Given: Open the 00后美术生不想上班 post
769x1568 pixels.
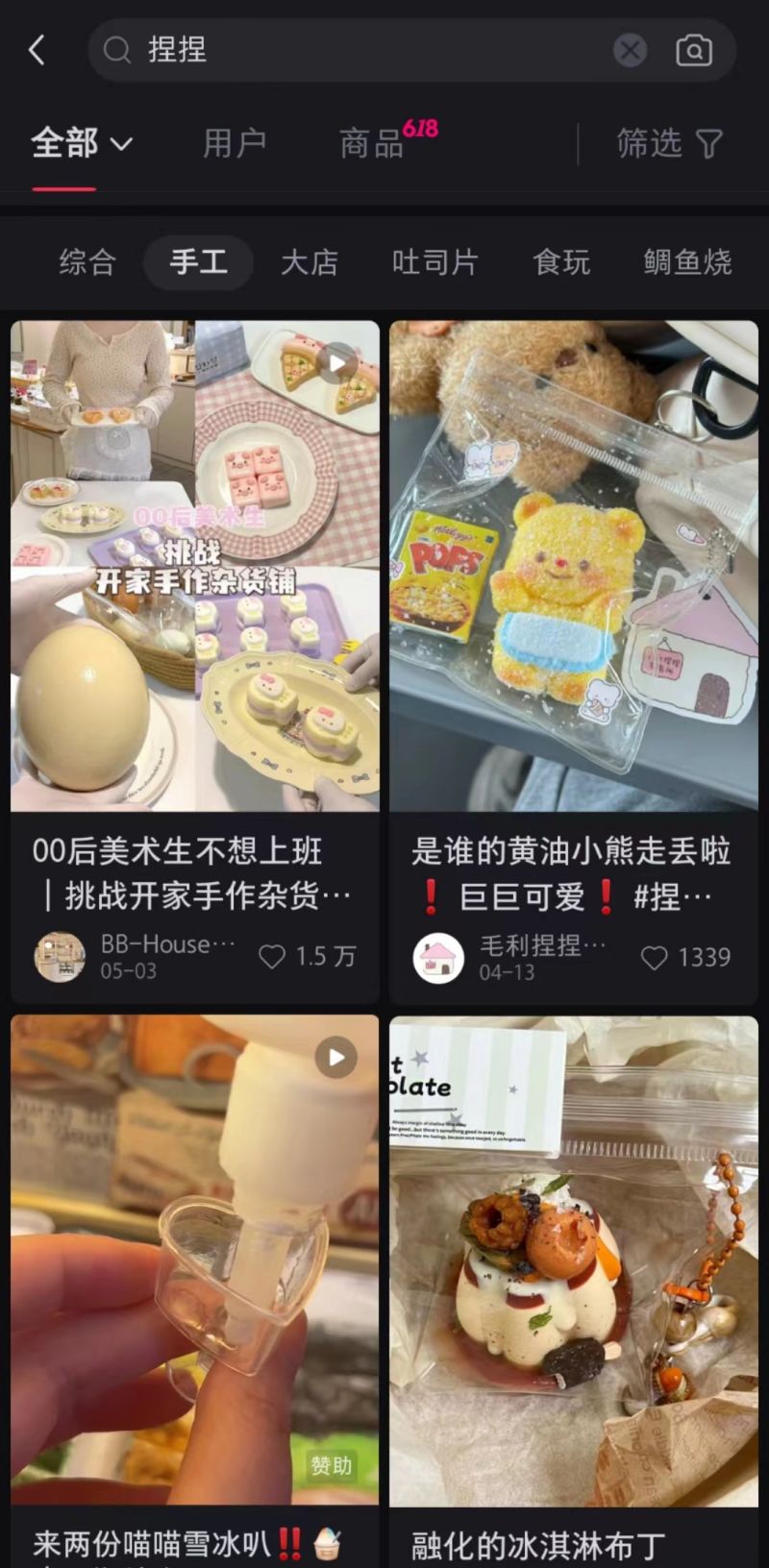Looking at the screenshot, I should (195, 567).
